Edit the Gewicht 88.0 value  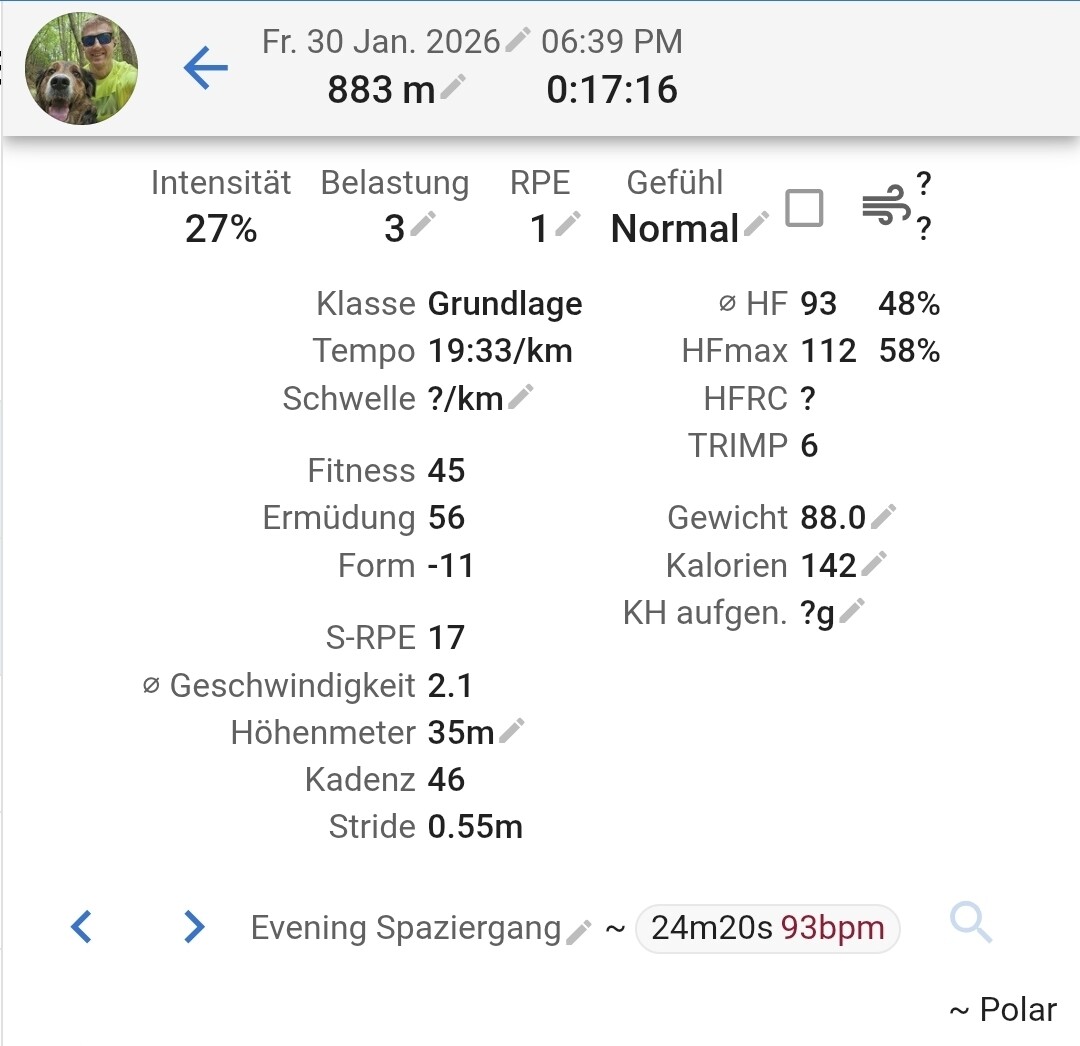coord(883,516)
